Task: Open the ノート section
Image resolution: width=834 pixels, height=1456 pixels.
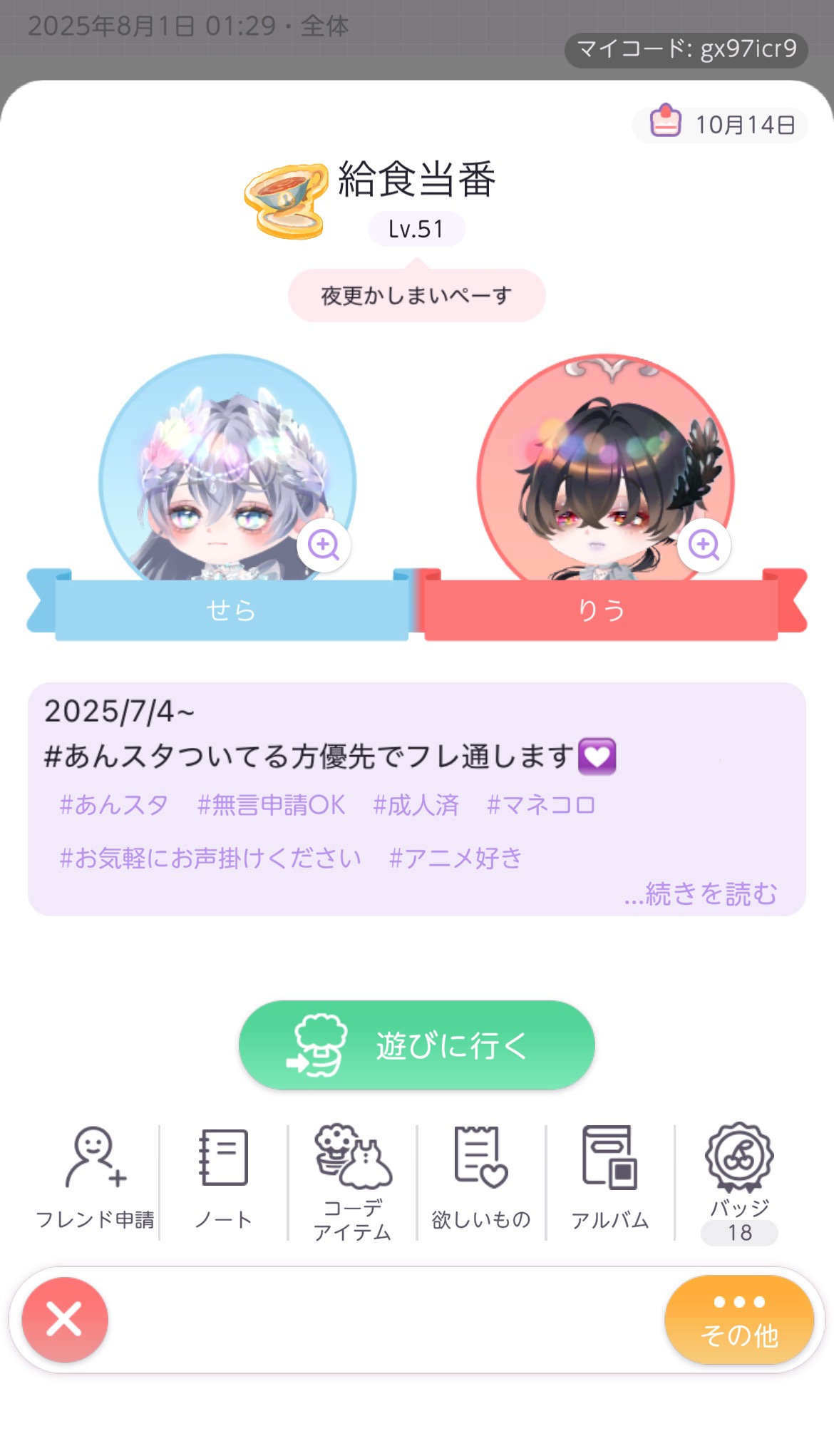Action: pyautogui.click(x=224, y=1179)
